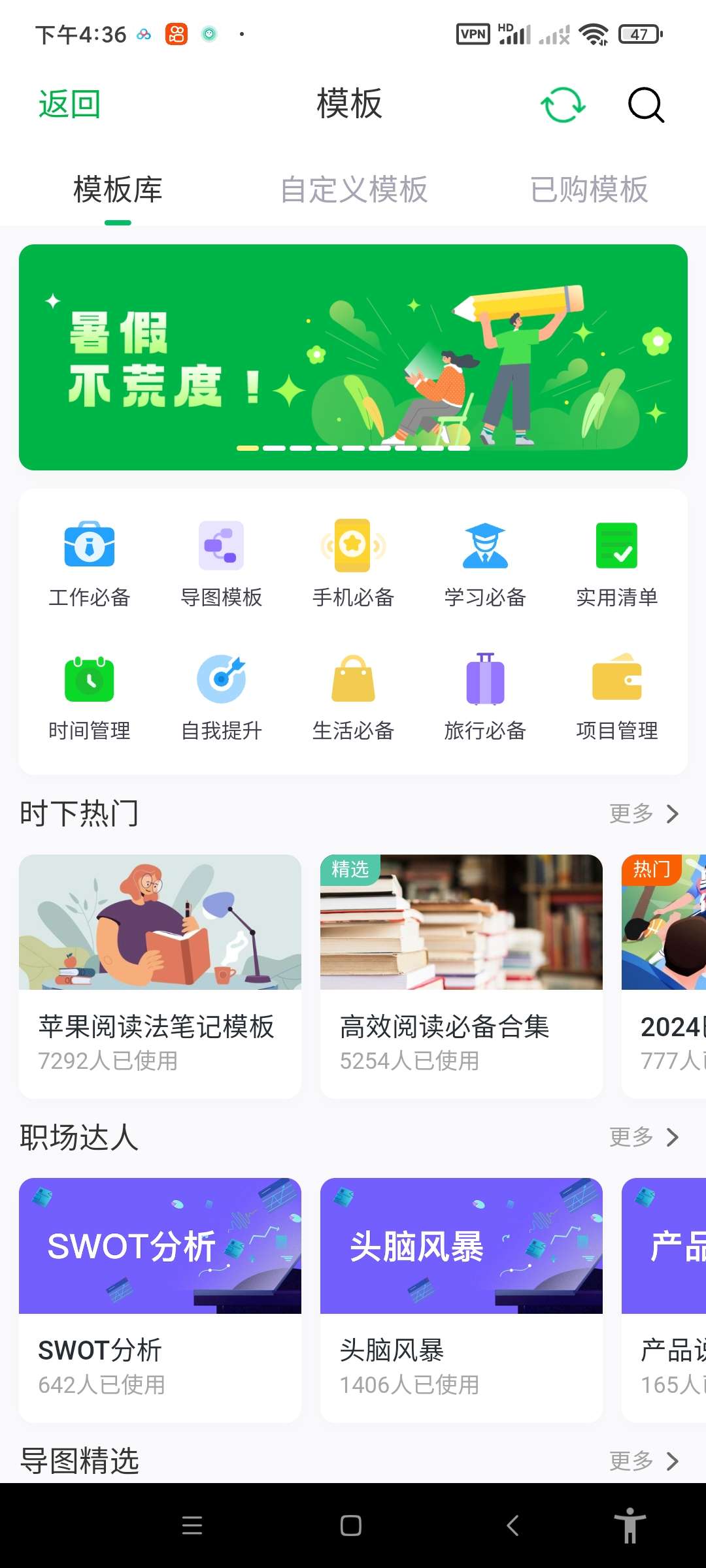Select 手机必备 category
This screenshot has width=706, height=1568.
pos(353,563)
